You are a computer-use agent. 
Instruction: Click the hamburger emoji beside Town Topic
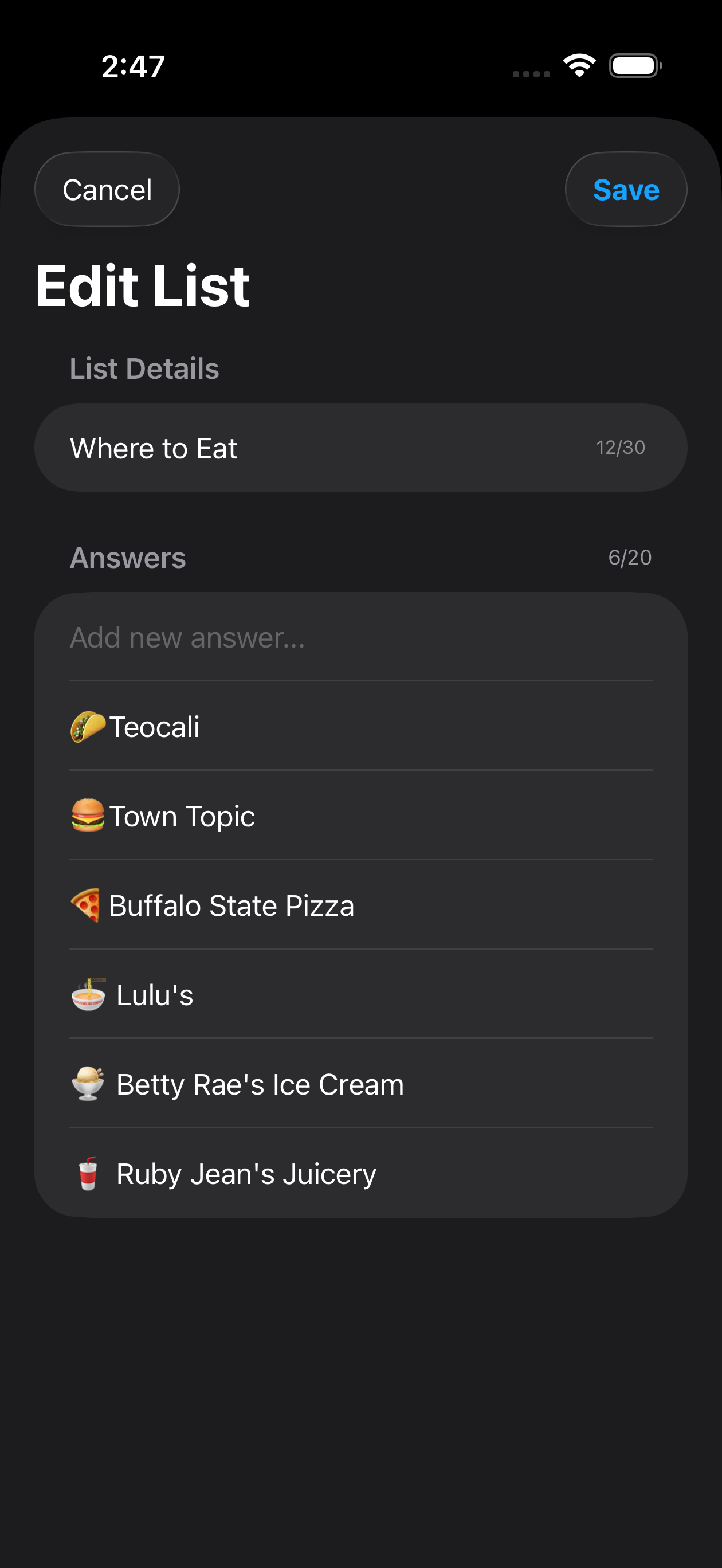pyautogui.click(x=88, y=816)
